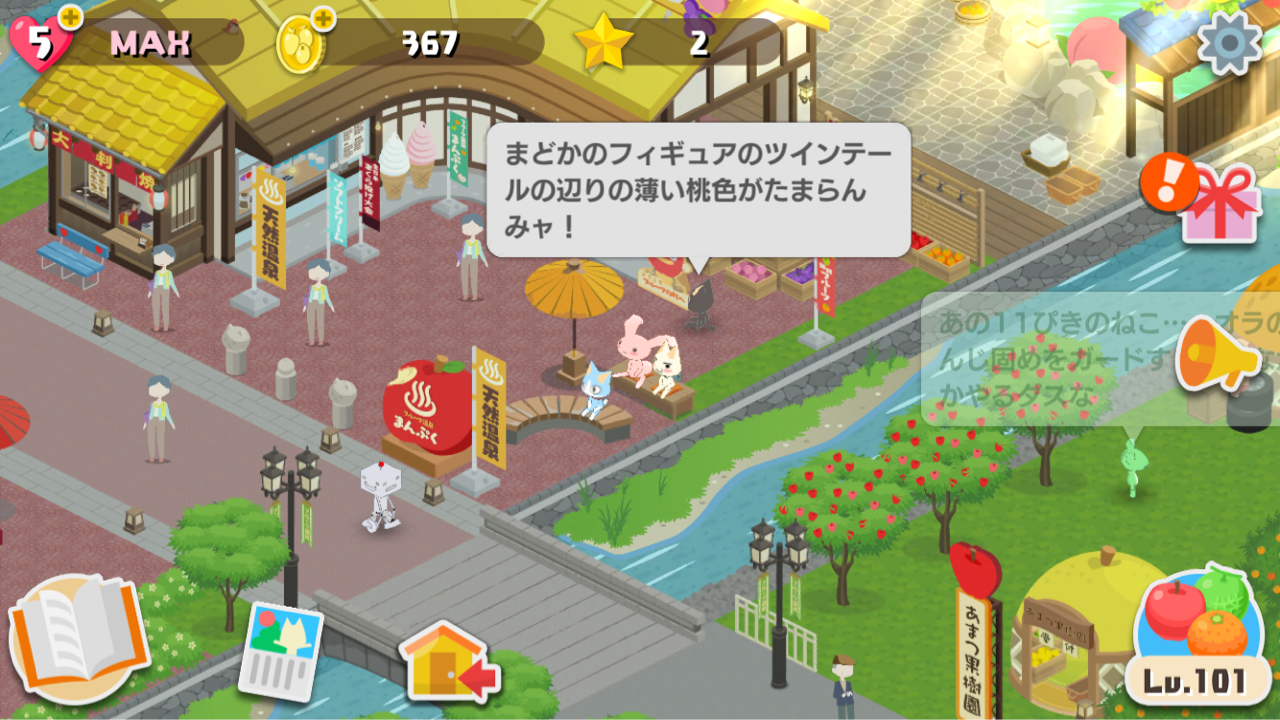Add coins with the coin plus
This screenshot has width=1280, height=720.
[323, 18]
